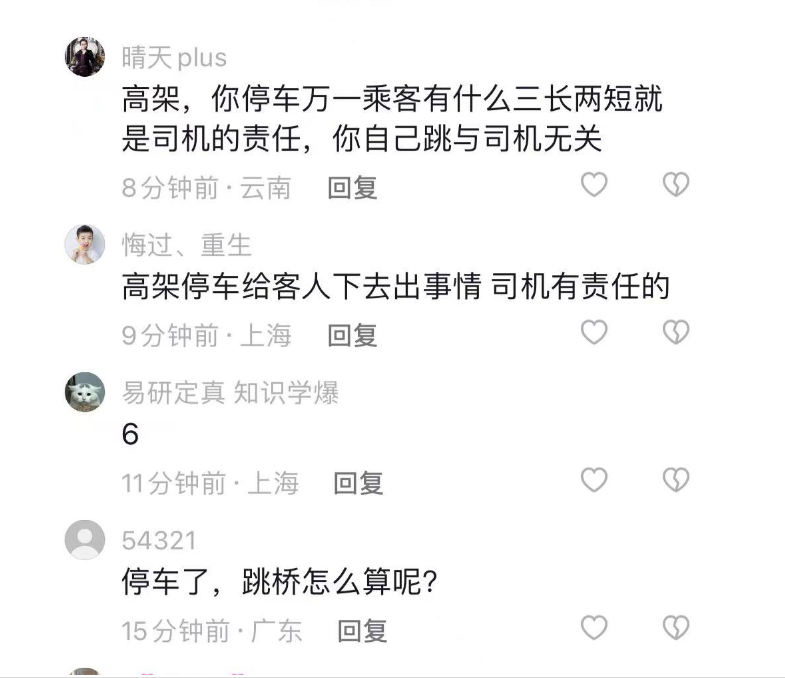Dislike the comment by 悔过、重生
The width and height of the screenshot is (785, 678).
(x=676, y=332)
